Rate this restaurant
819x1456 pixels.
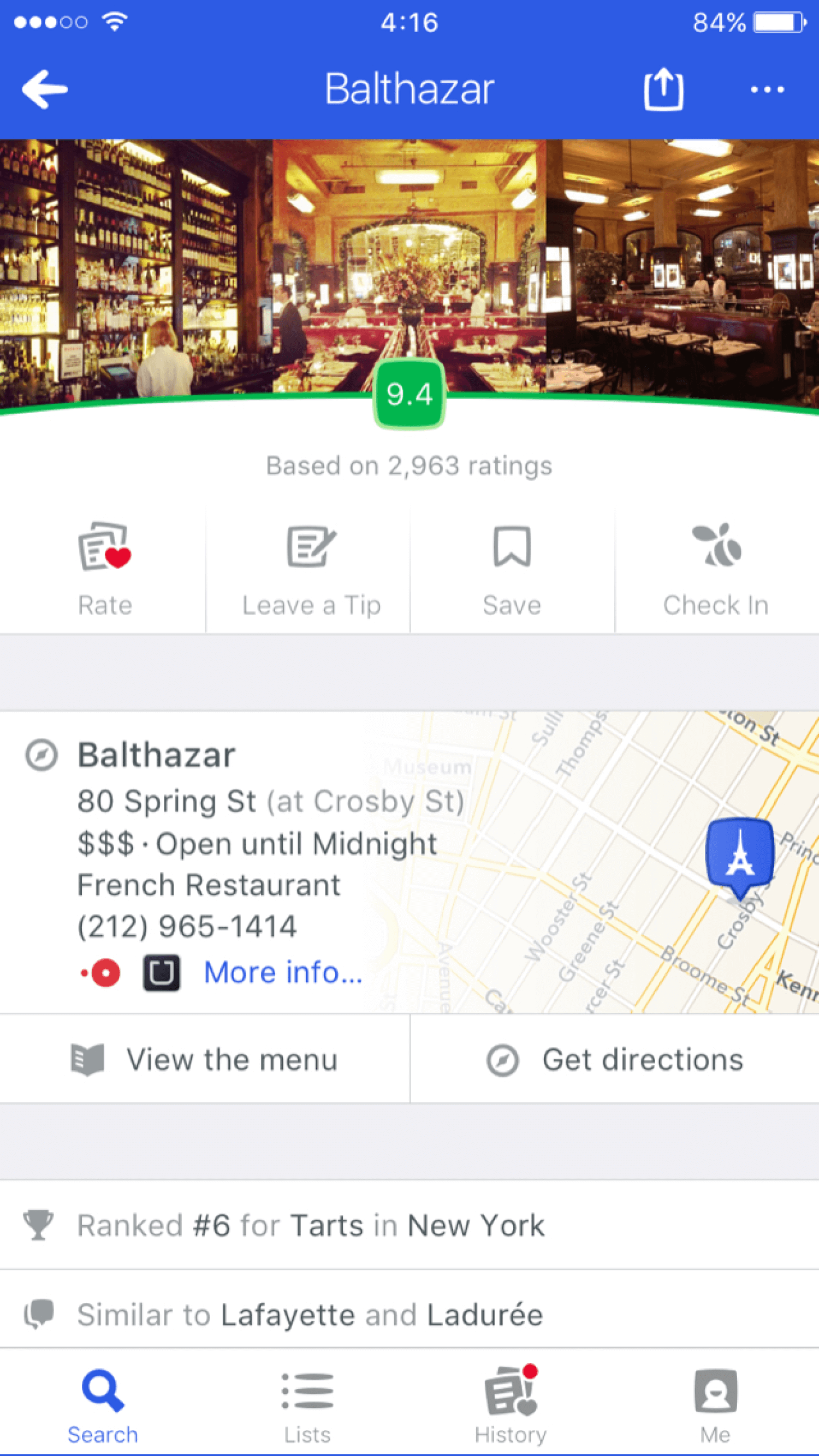coord(104,569)
